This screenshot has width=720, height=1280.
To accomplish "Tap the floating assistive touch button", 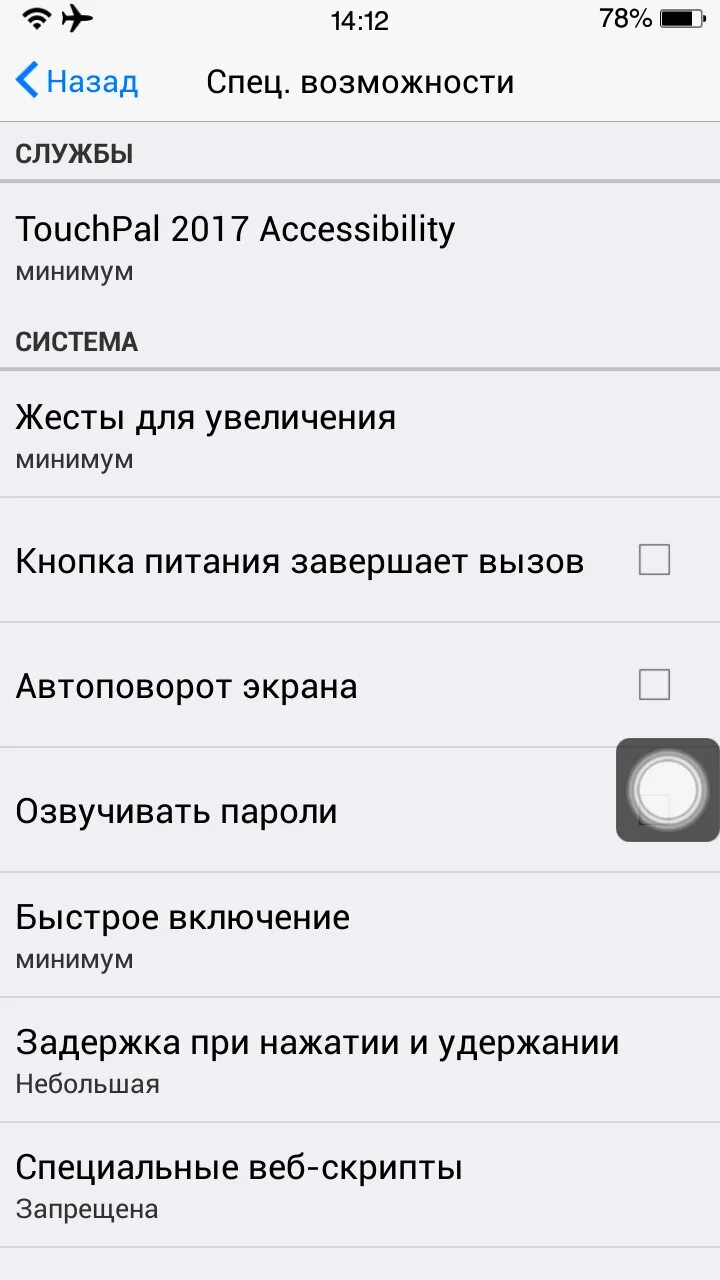I will [667, 789].
